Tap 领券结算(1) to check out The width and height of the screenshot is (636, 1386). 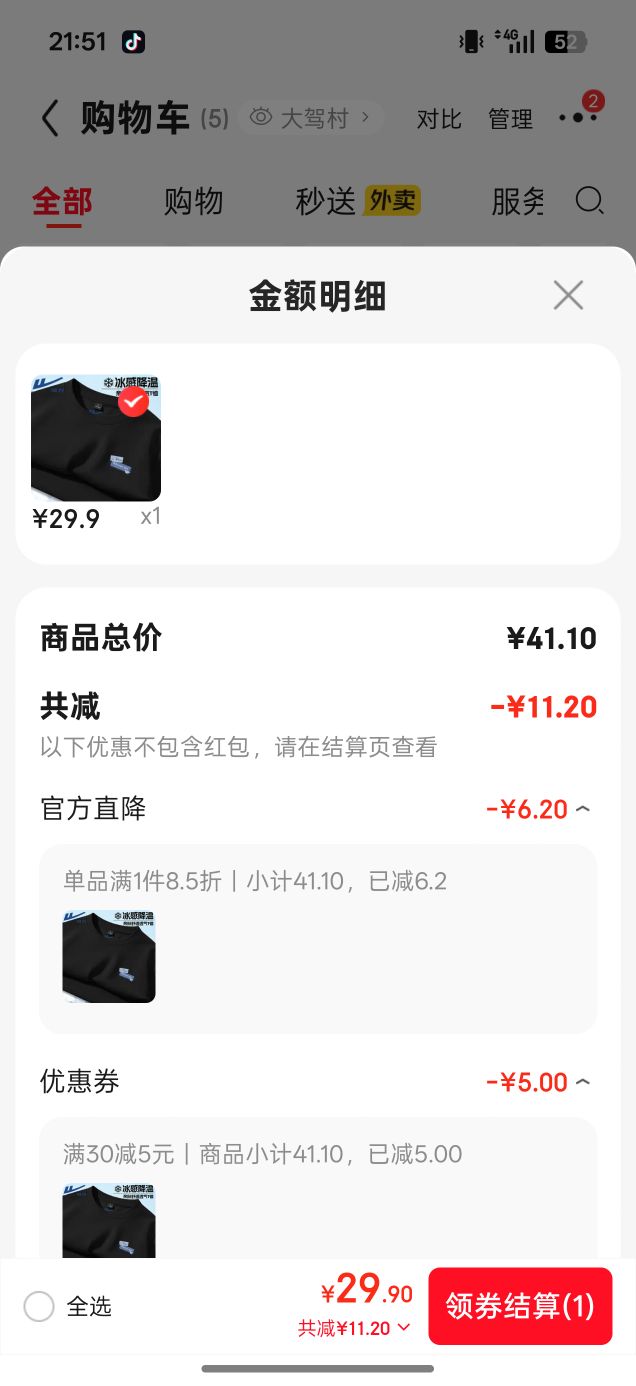pos(520,1306)
